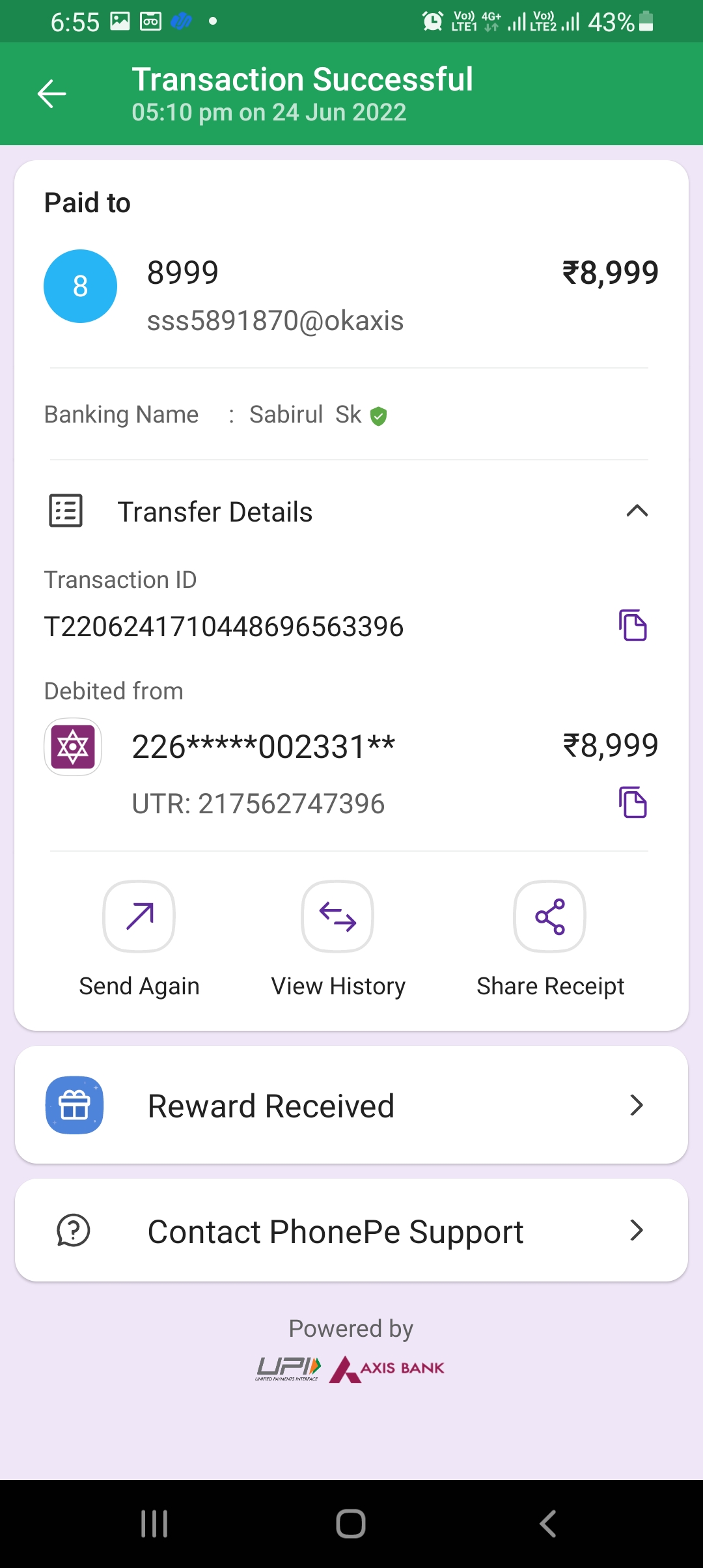Screen dimensions: 703x1568
Task: Share the receipt
Action: 549,917
